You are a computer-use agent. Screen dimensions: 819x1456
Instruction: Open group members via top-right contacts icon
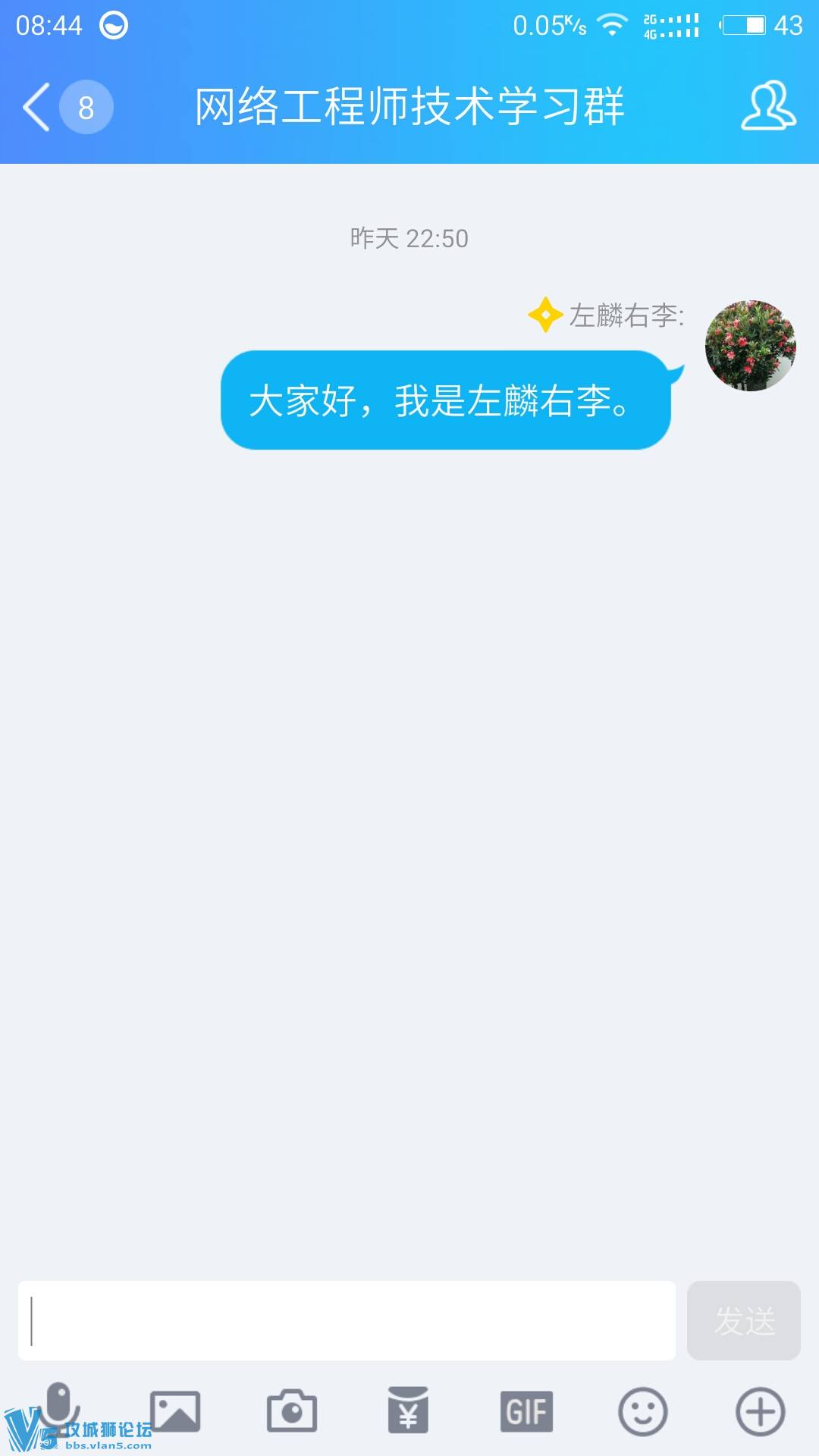pos(767,106)
